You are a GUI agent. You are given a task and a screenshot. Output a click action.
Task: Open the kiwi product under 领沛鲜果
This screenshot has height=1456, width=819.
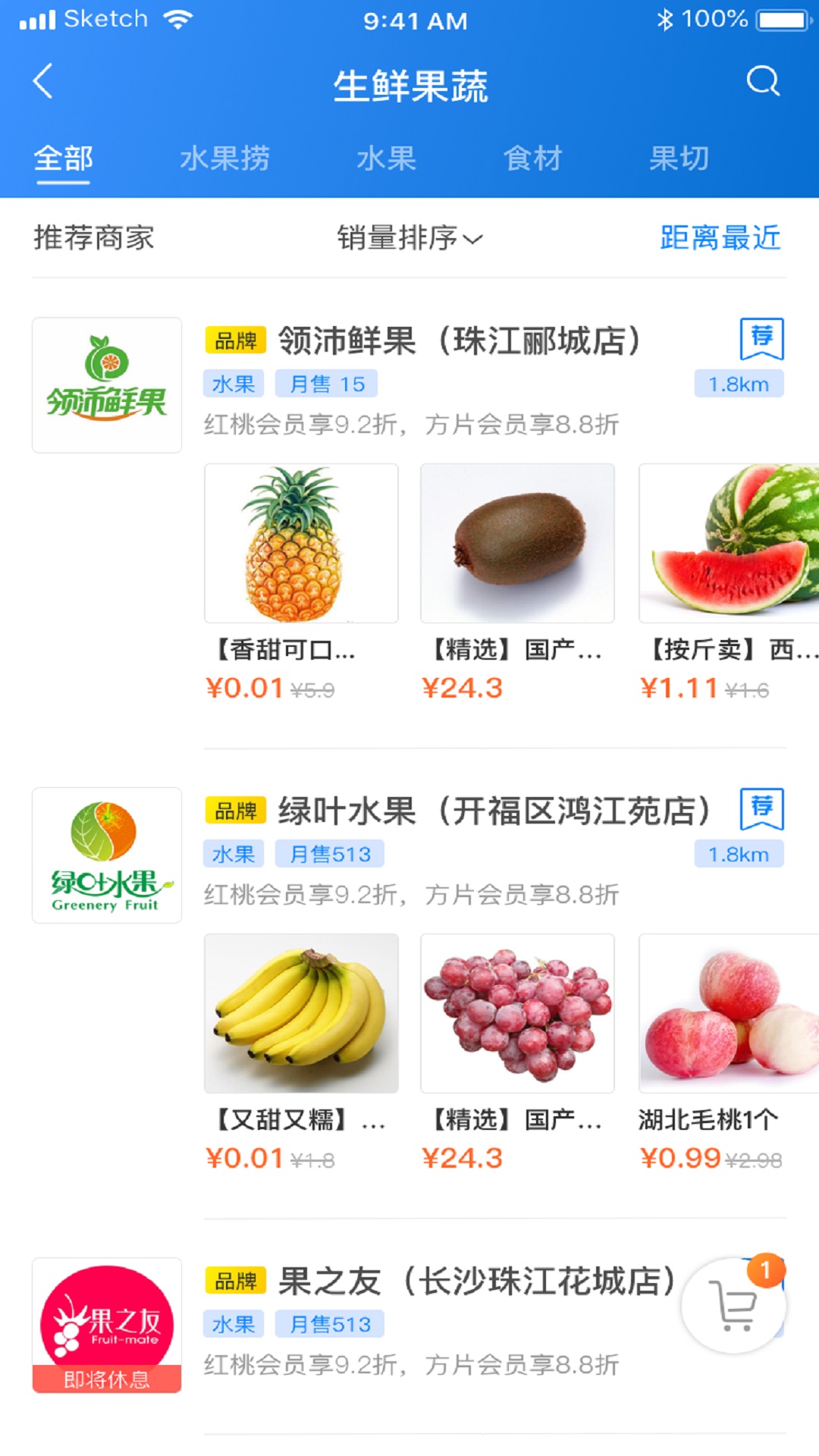(517, 544)
